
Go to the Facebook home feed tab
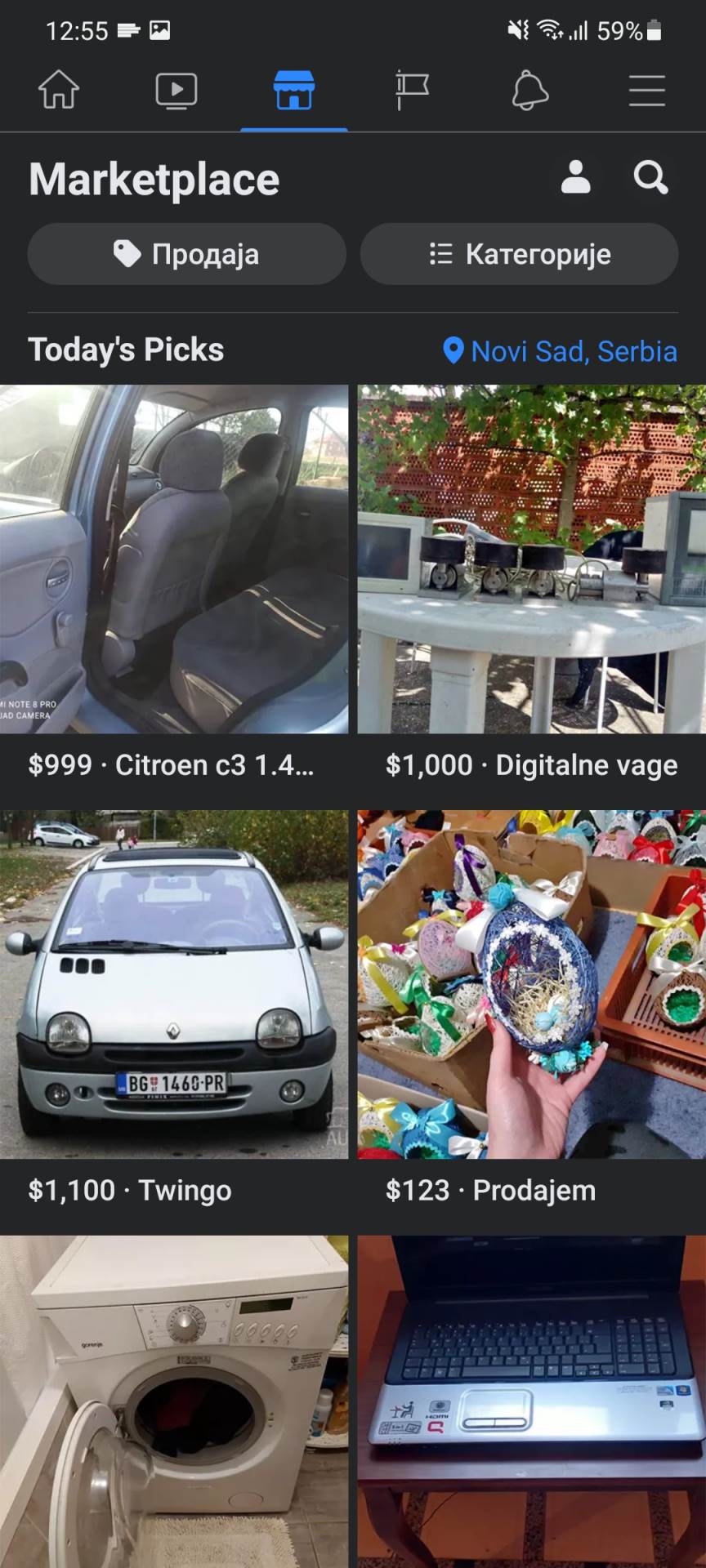[59, 90]
